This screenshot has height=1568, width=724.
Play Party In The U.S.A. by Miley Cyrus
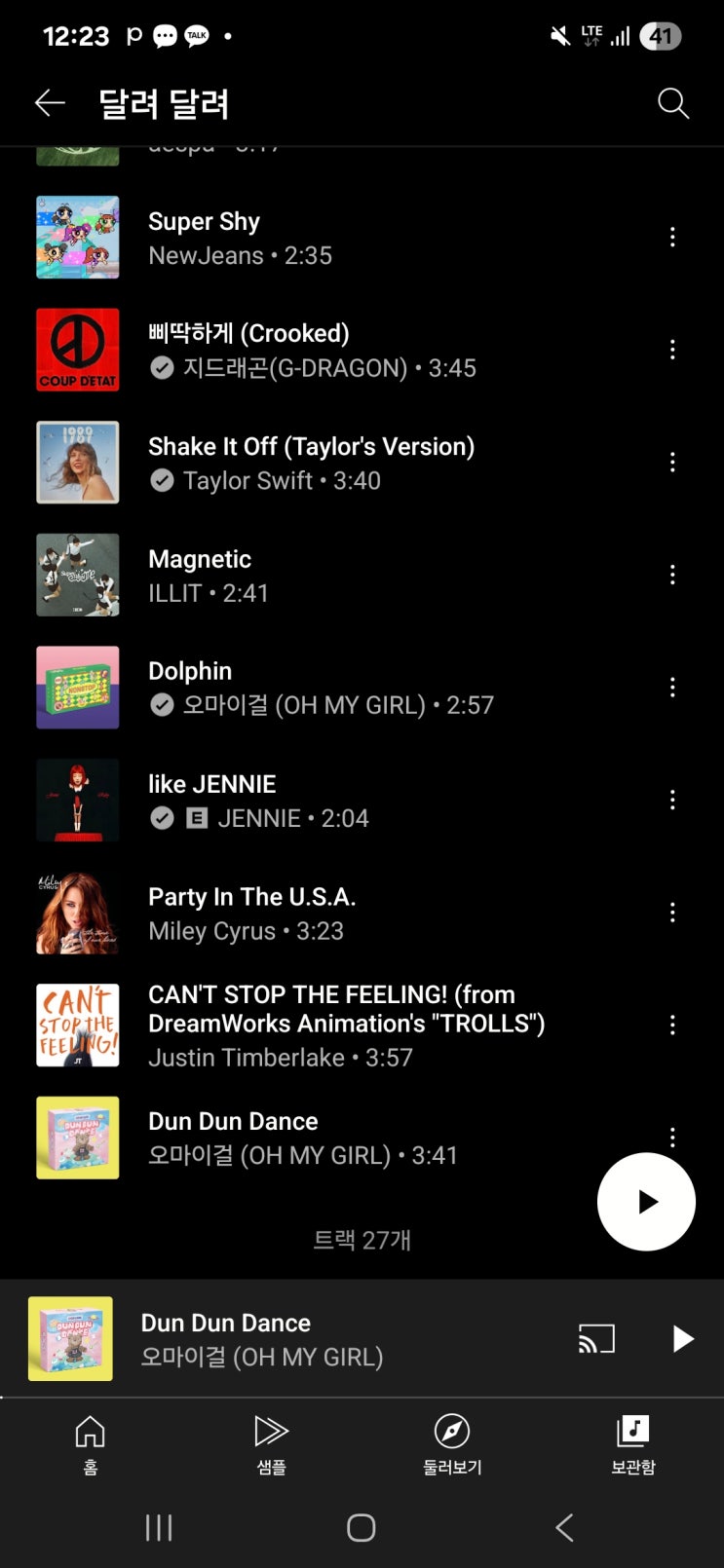pyautogui.click(x=292, y=913)
